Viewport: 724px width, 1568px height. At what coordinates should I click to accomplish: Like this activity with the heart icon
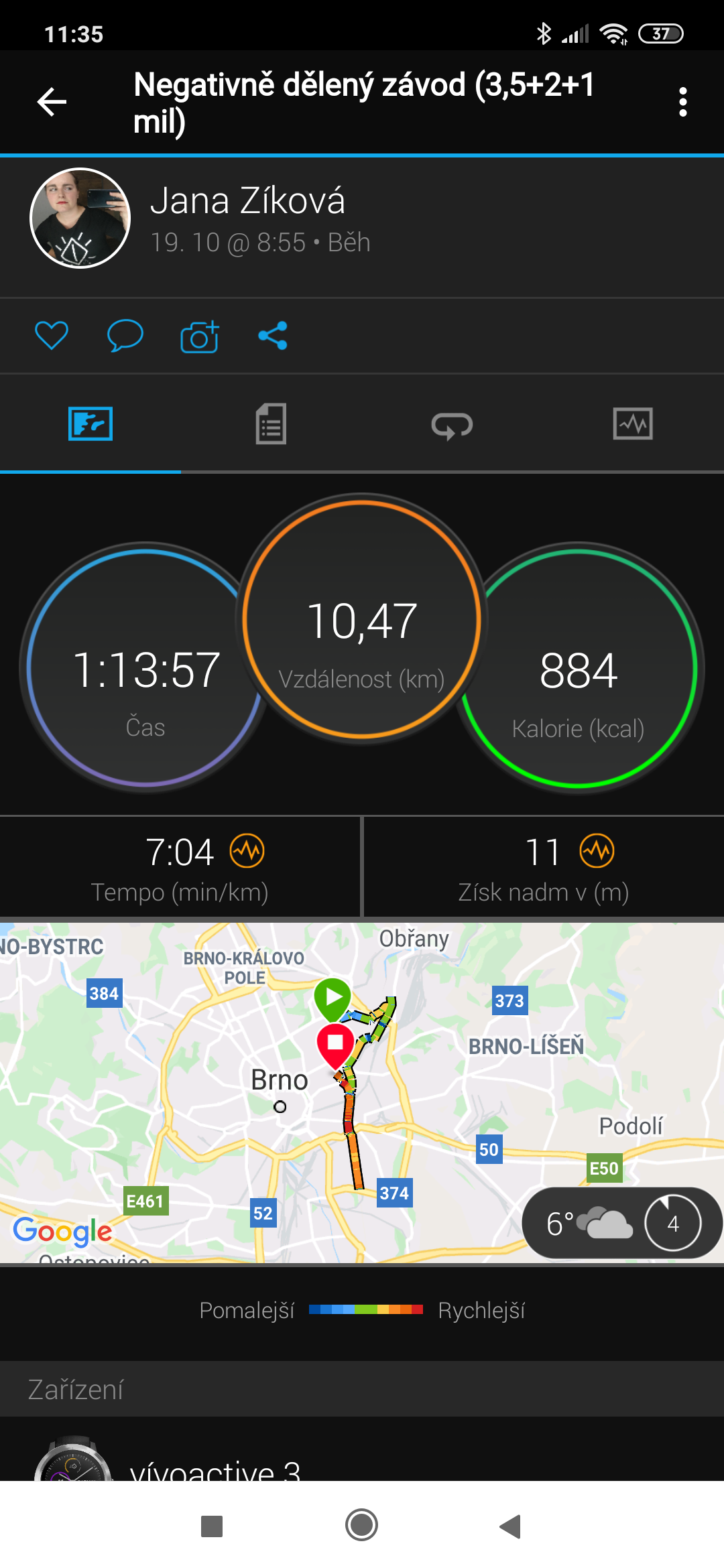(x=52, y=336)
